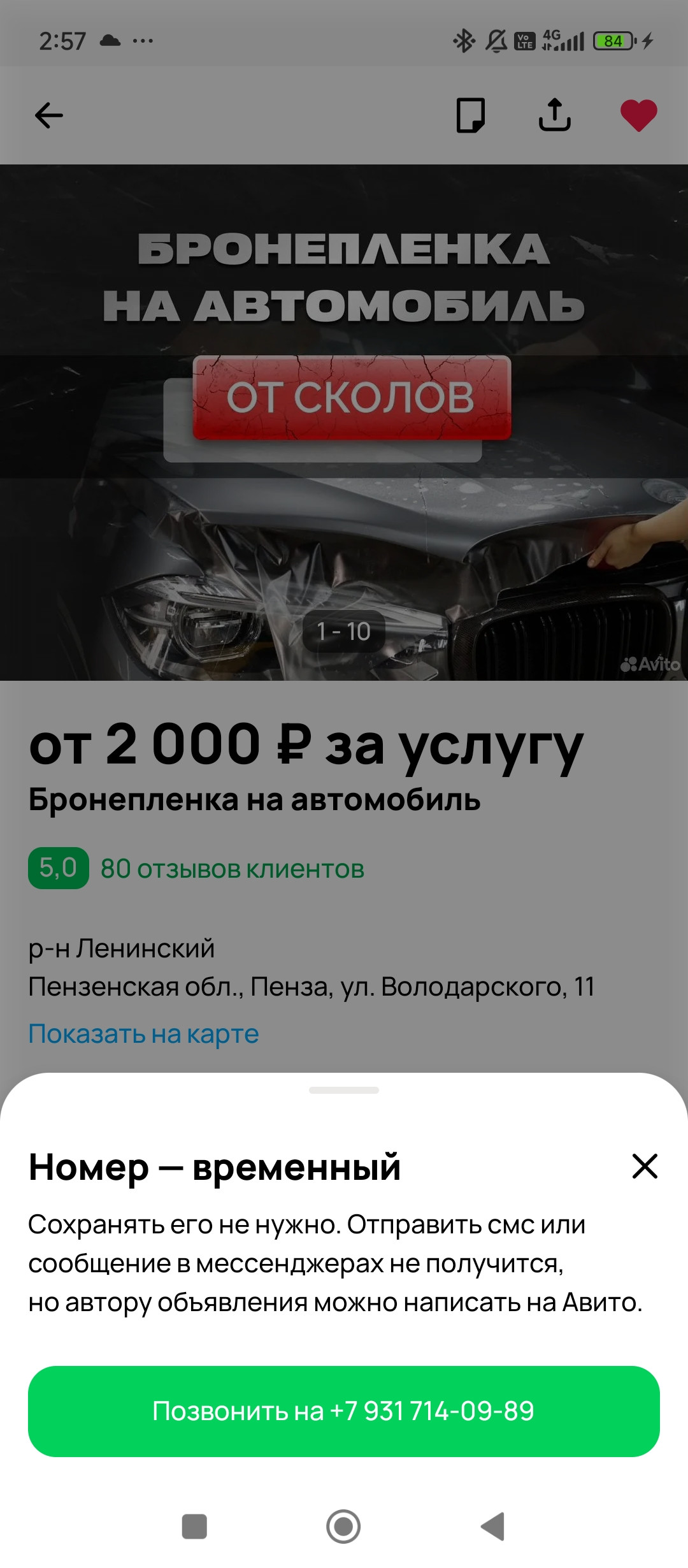Remove listing from favorites heart
The height and width of the screenshot is (1568, 688).
(638, 115)
